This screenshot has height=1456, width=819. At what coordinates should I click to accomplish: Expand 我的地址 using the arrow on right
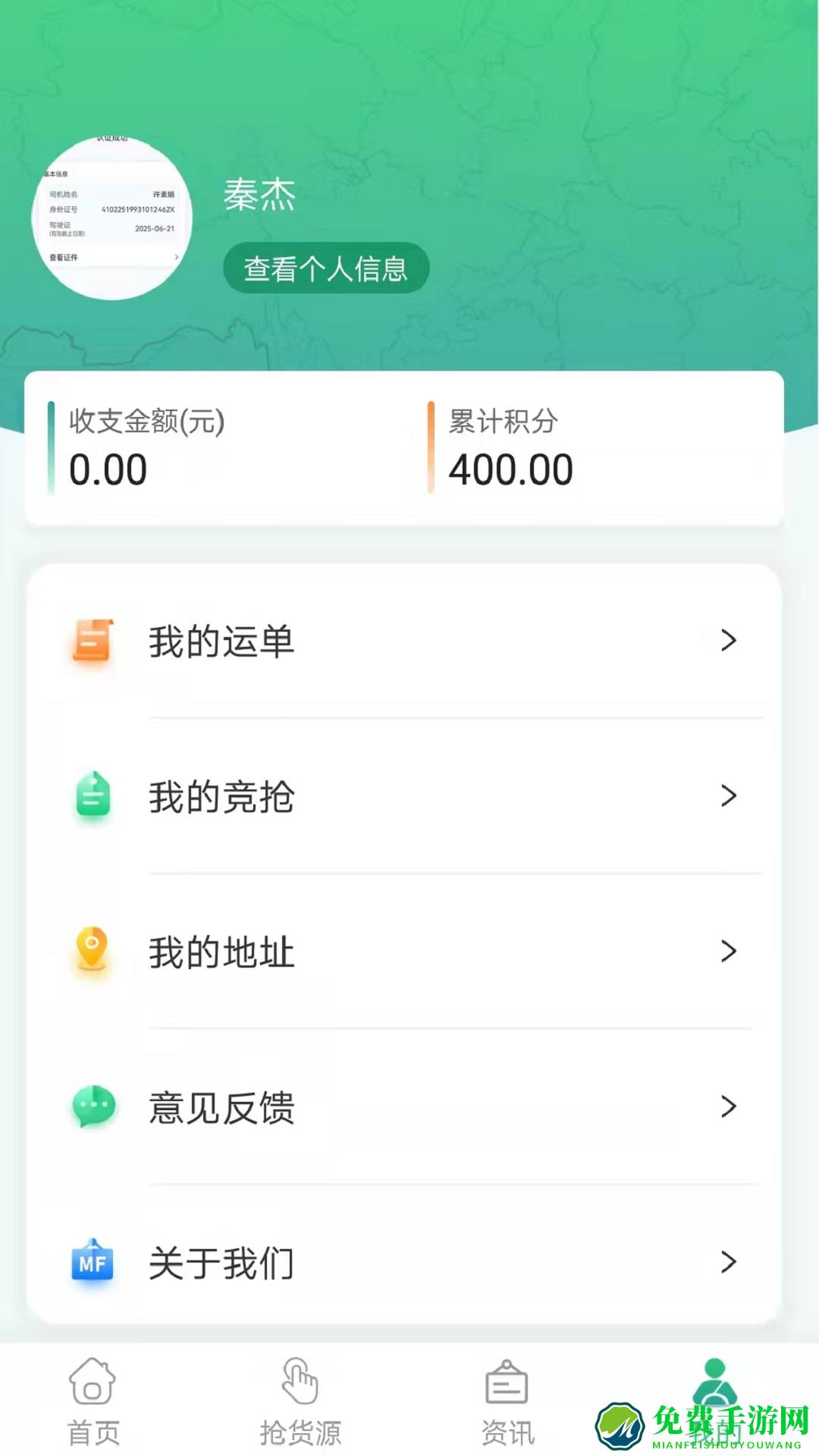[x=730, y=952]
